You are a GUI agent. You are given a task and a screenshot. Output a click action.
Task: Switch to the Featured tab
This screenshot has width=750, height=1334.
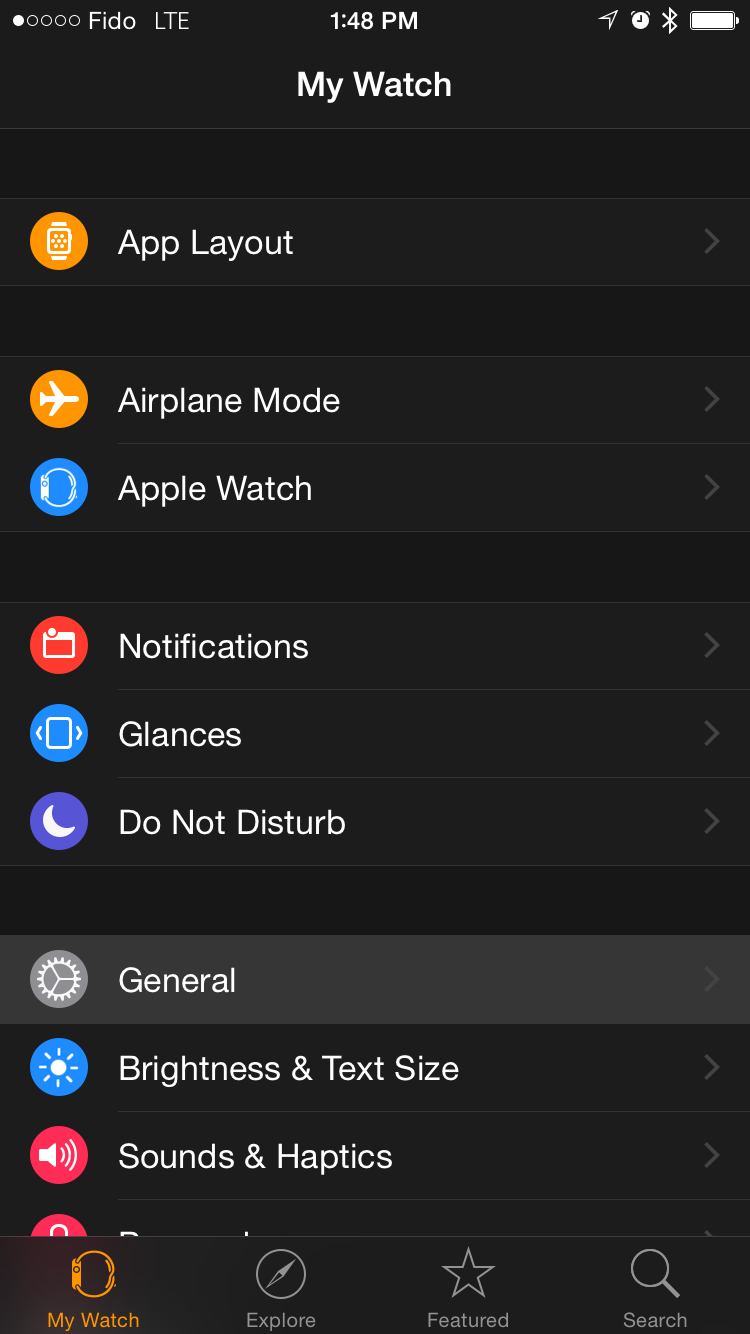[468, 1288]
